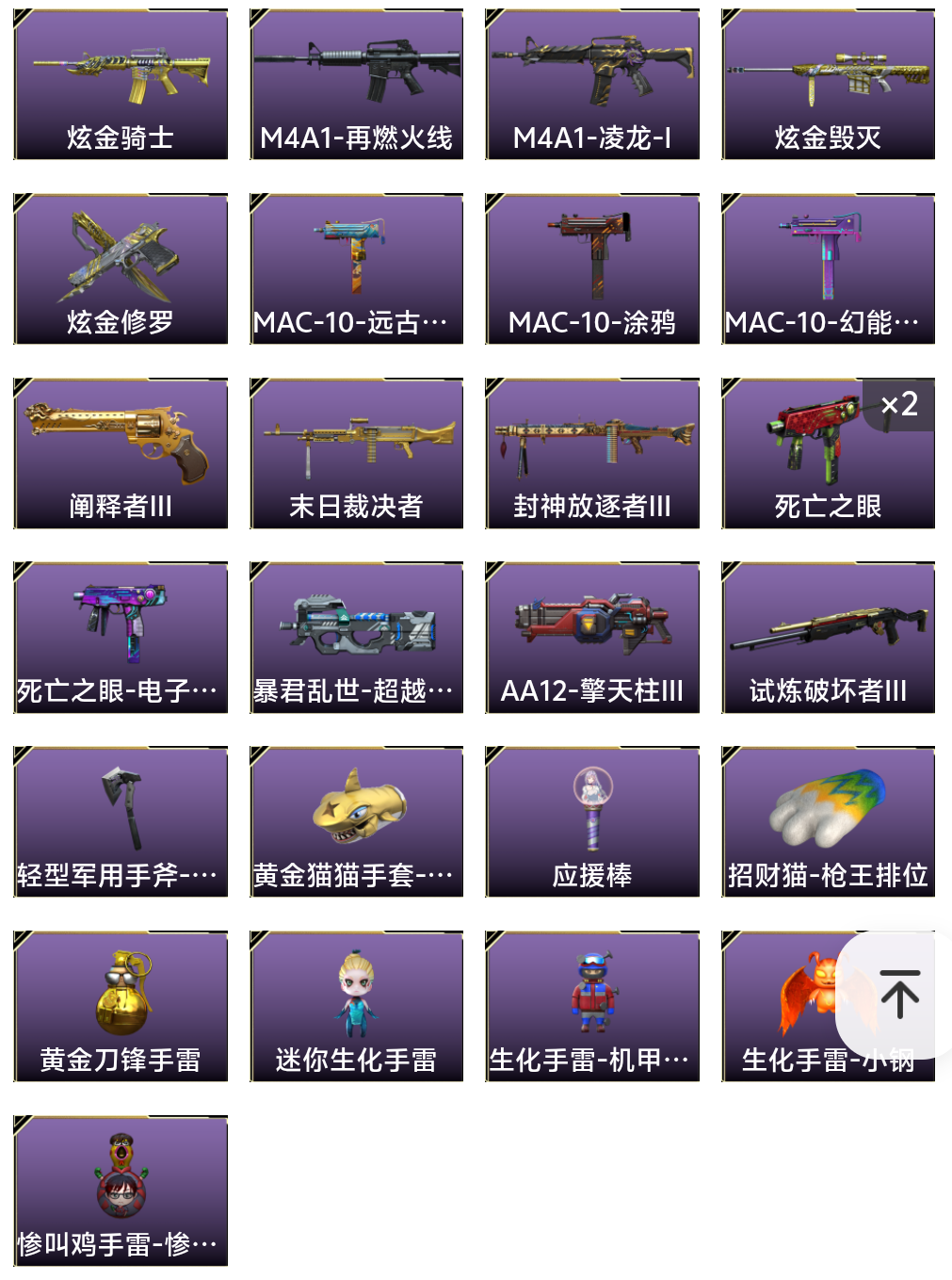Viewport: 952px width, 1280px height.
Task: Select the M4A1-再燃火线 item
Action: click(357, 85)
